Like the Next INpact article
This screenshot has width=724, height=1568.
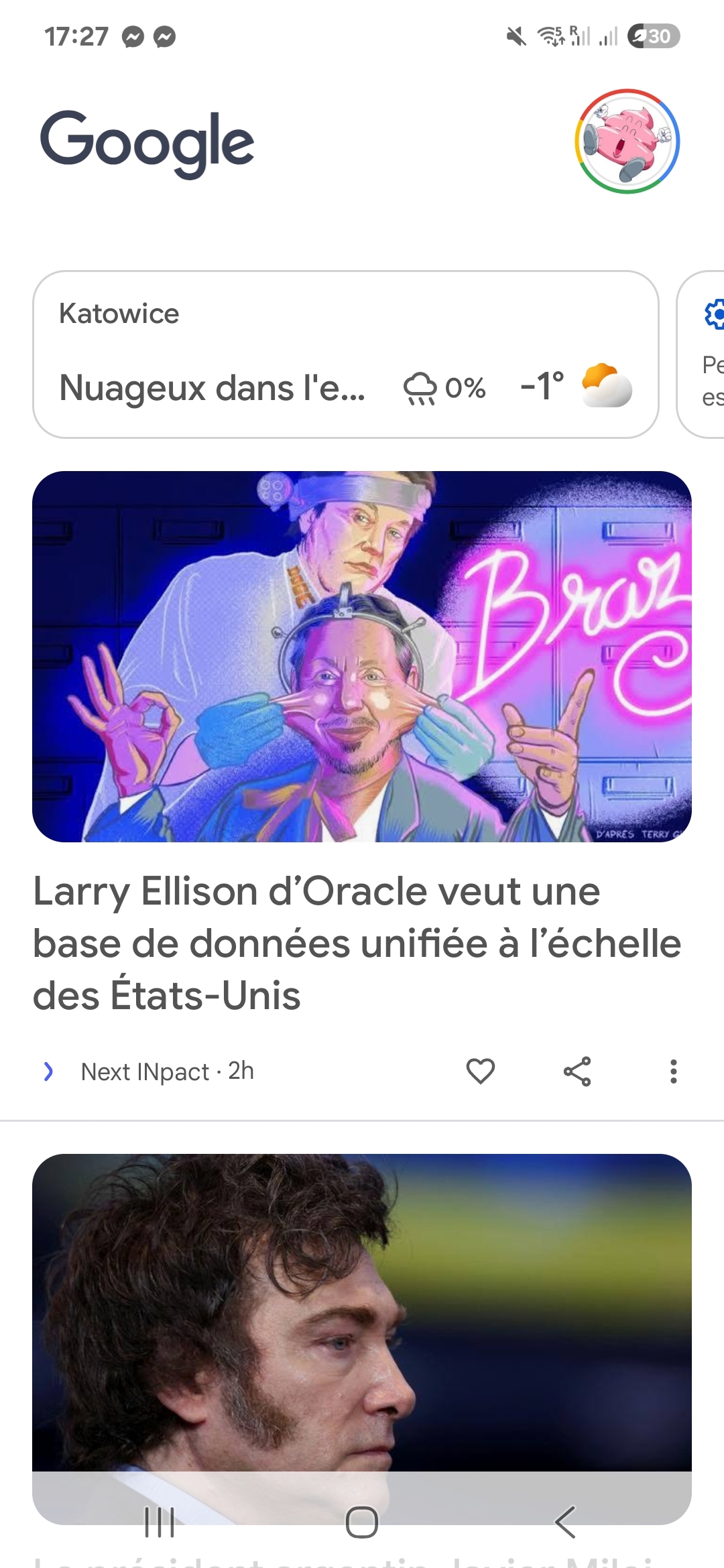pos(480,1071)
